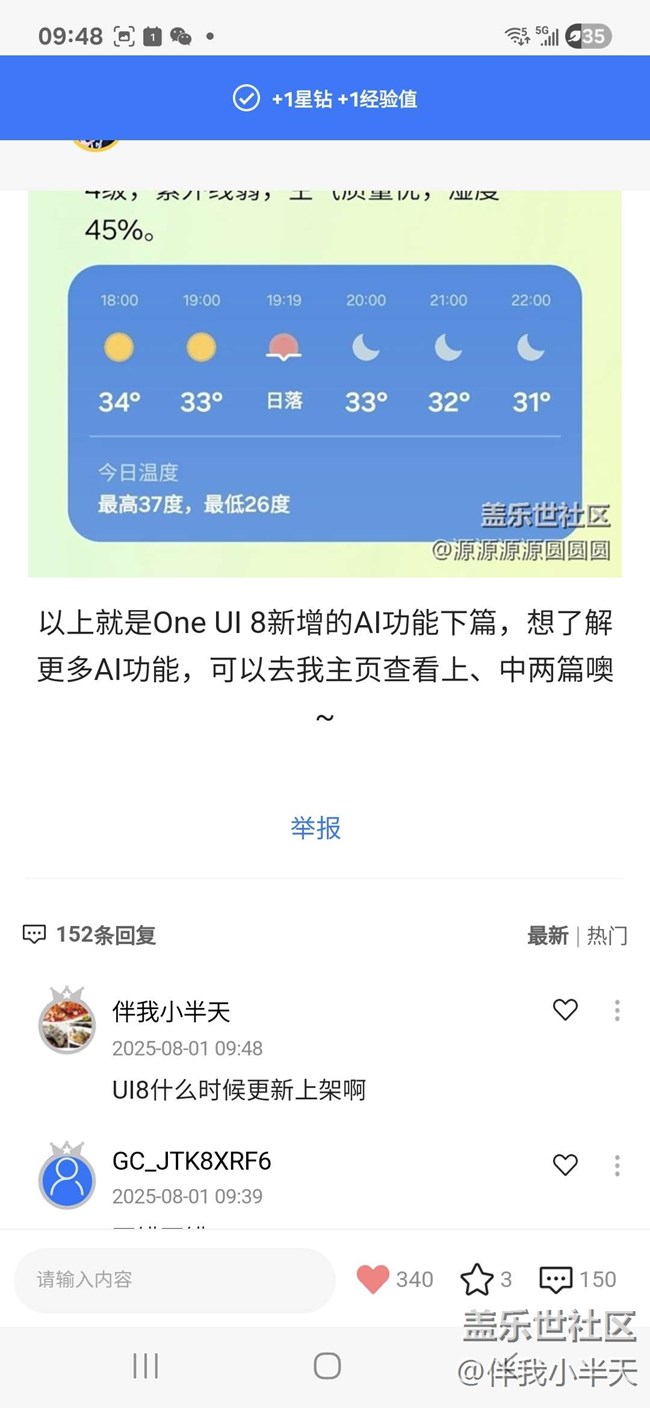Open the weather screenshot image in post
650x1408 pixels.
(x=325, y=383)
